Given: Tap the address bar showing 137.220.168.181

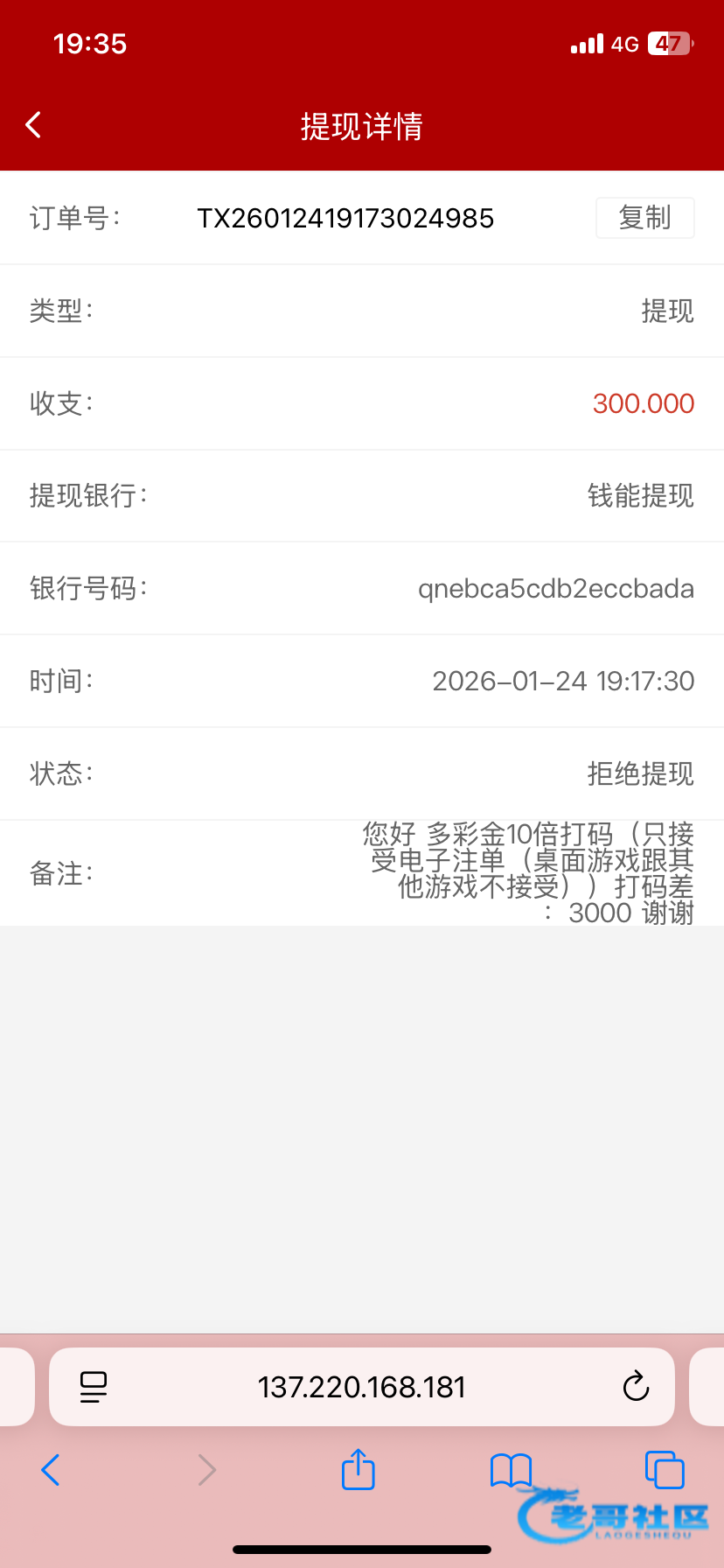Looking at the screenshot, I should coord(361,1387).
